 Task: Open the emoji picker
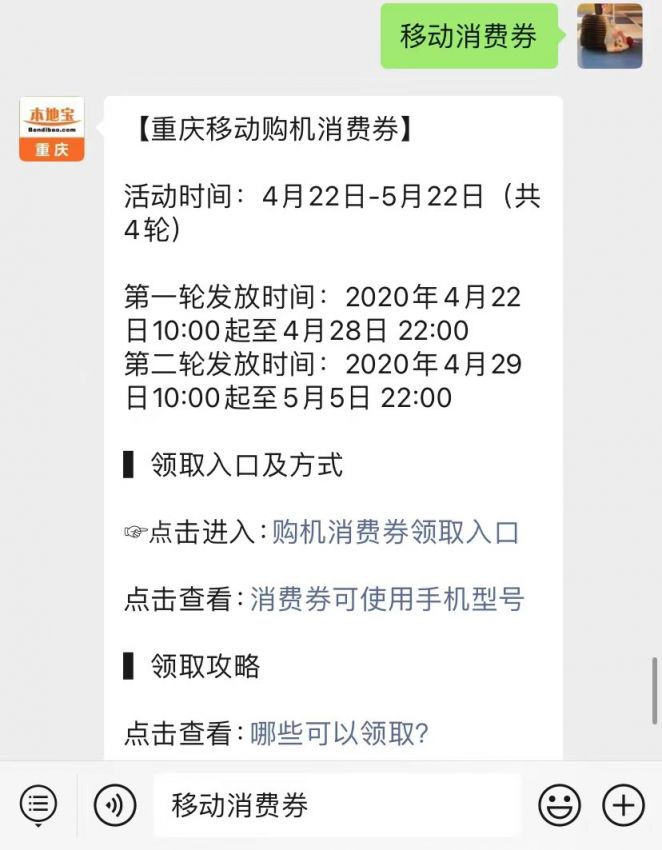coord(559,804)
